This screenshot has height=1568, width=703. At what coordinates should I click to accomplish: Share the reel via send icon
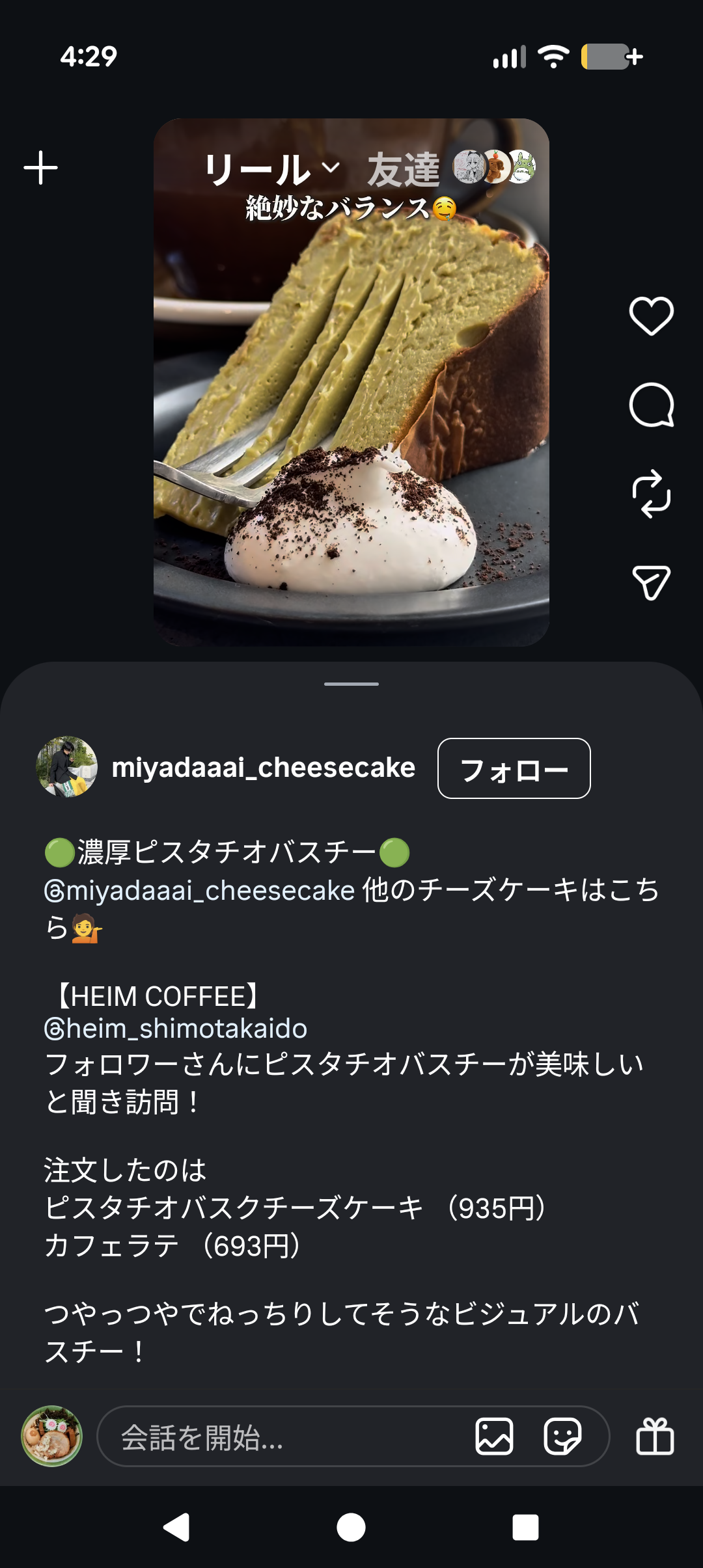[651, 582]
